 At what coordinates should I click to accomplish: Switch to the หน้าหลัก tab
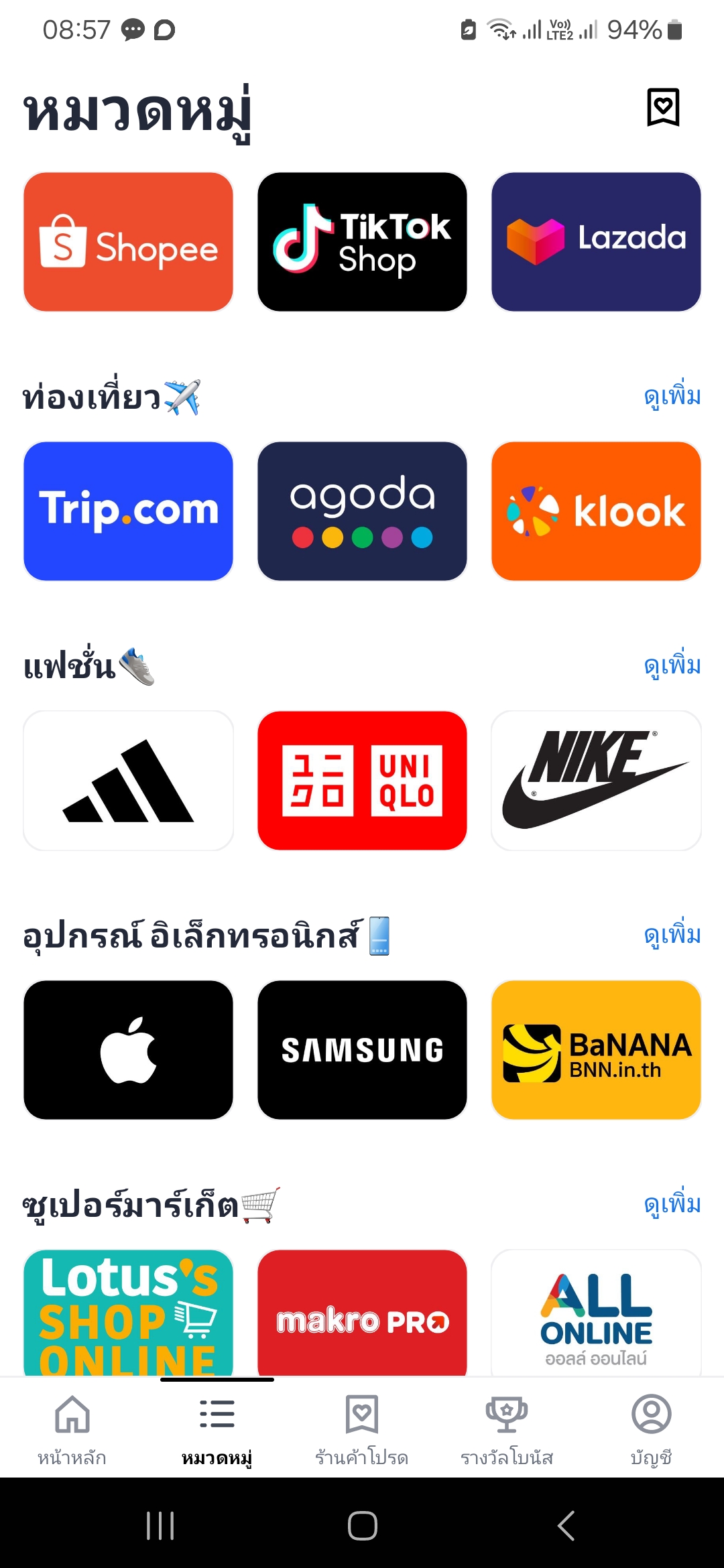point(72,1429)
